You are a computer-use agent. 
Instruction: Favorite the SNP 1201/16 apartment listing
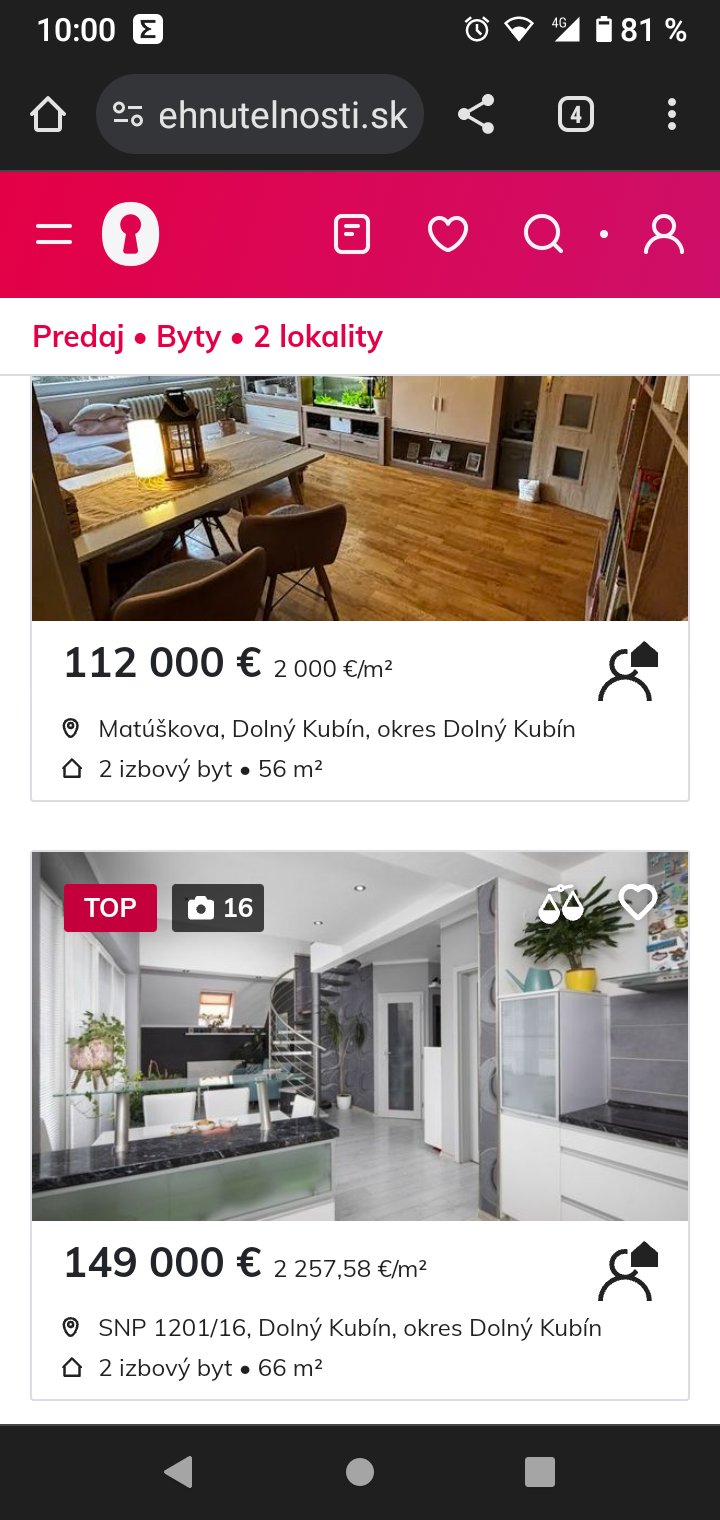click(637, 903)
